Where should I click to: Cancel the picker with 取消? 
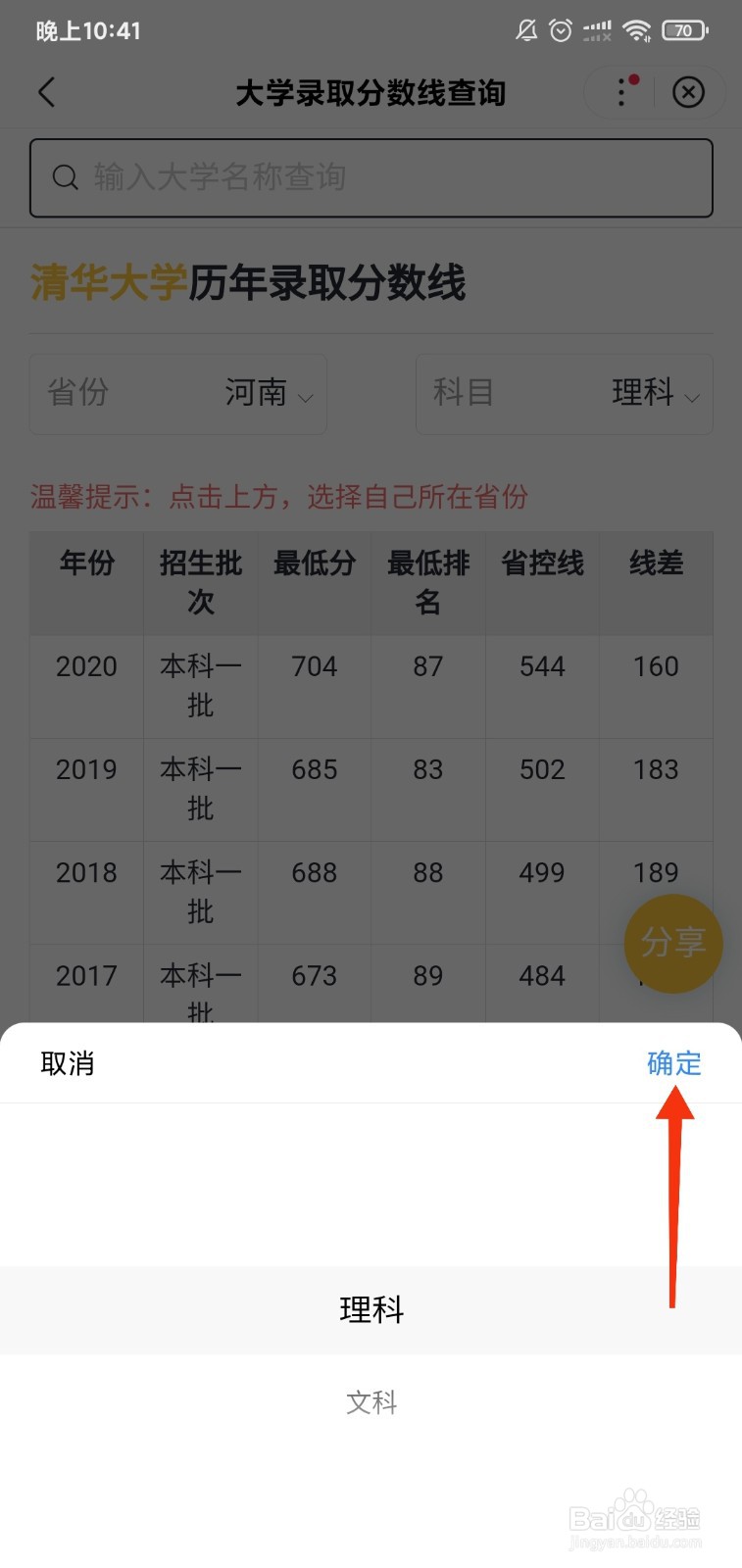[x=68, y=1063]
